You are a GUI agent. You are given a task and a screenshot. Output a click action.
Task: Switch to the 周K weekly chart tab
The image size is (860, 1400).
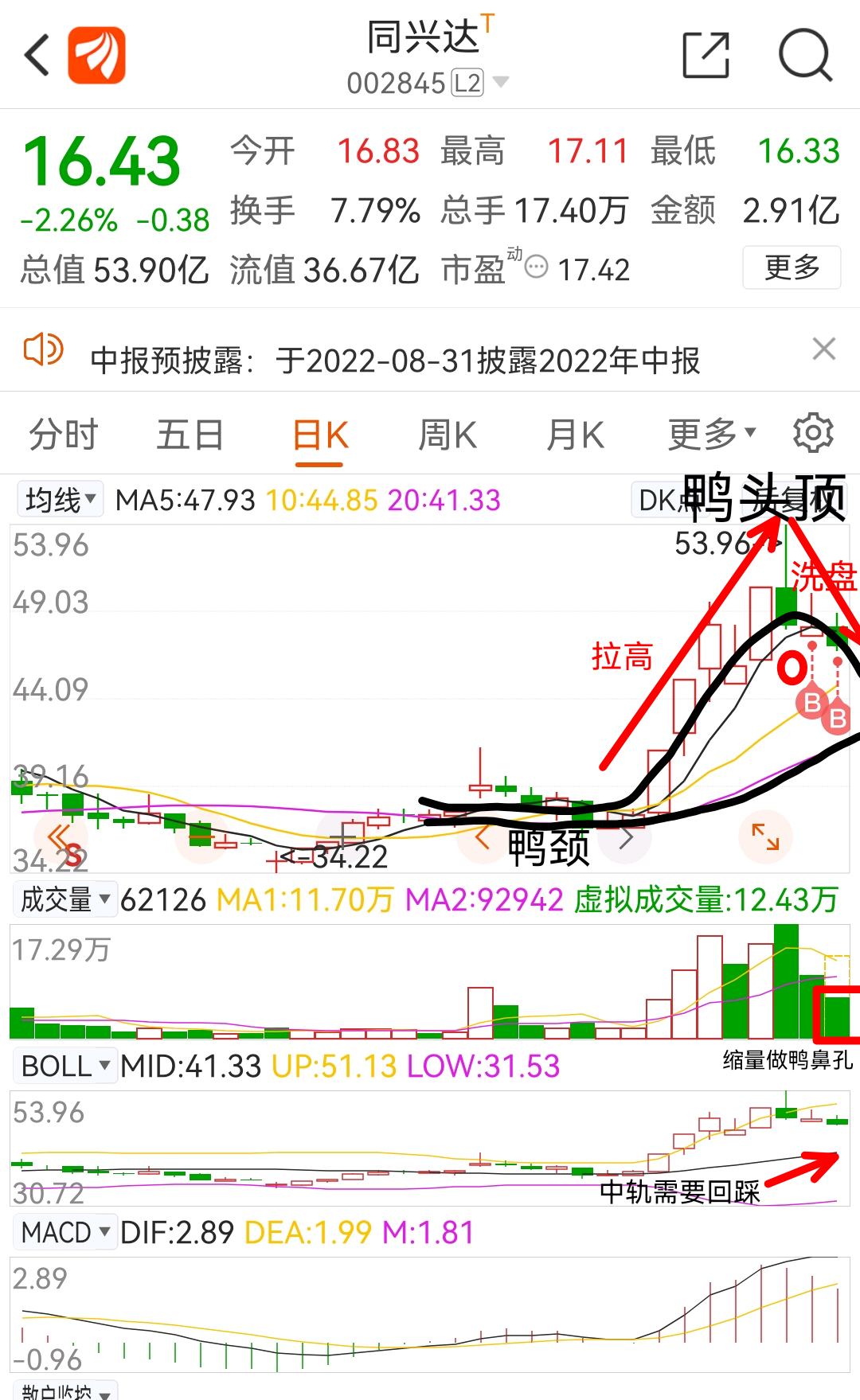448,434
